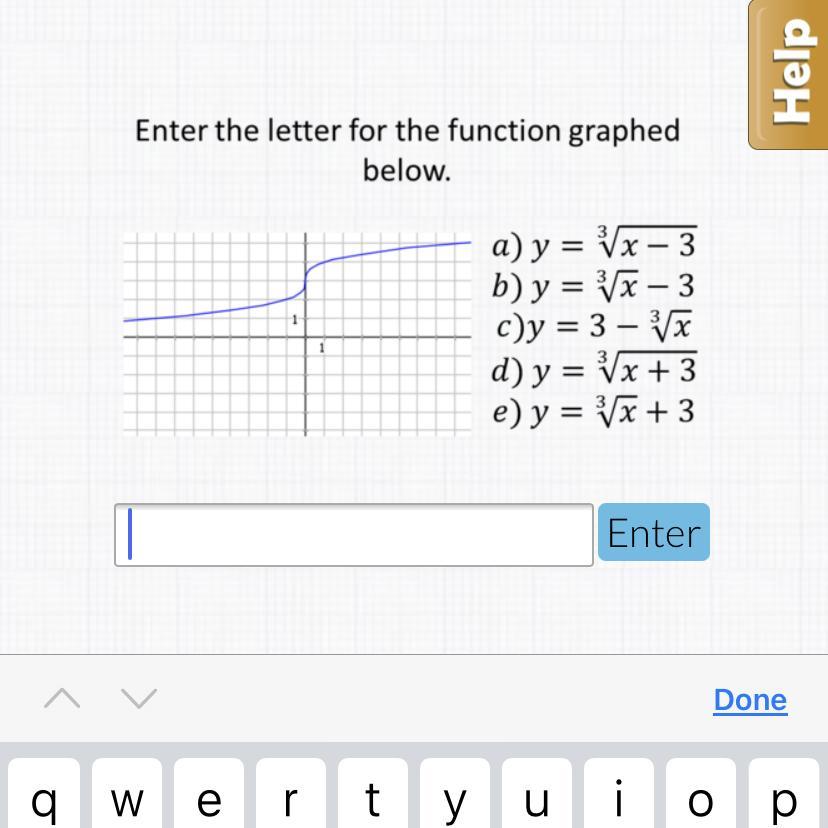Viewport: 828px width, 828px height.
Task: Tap the answer input field
Action: click(x=354, y=535)
